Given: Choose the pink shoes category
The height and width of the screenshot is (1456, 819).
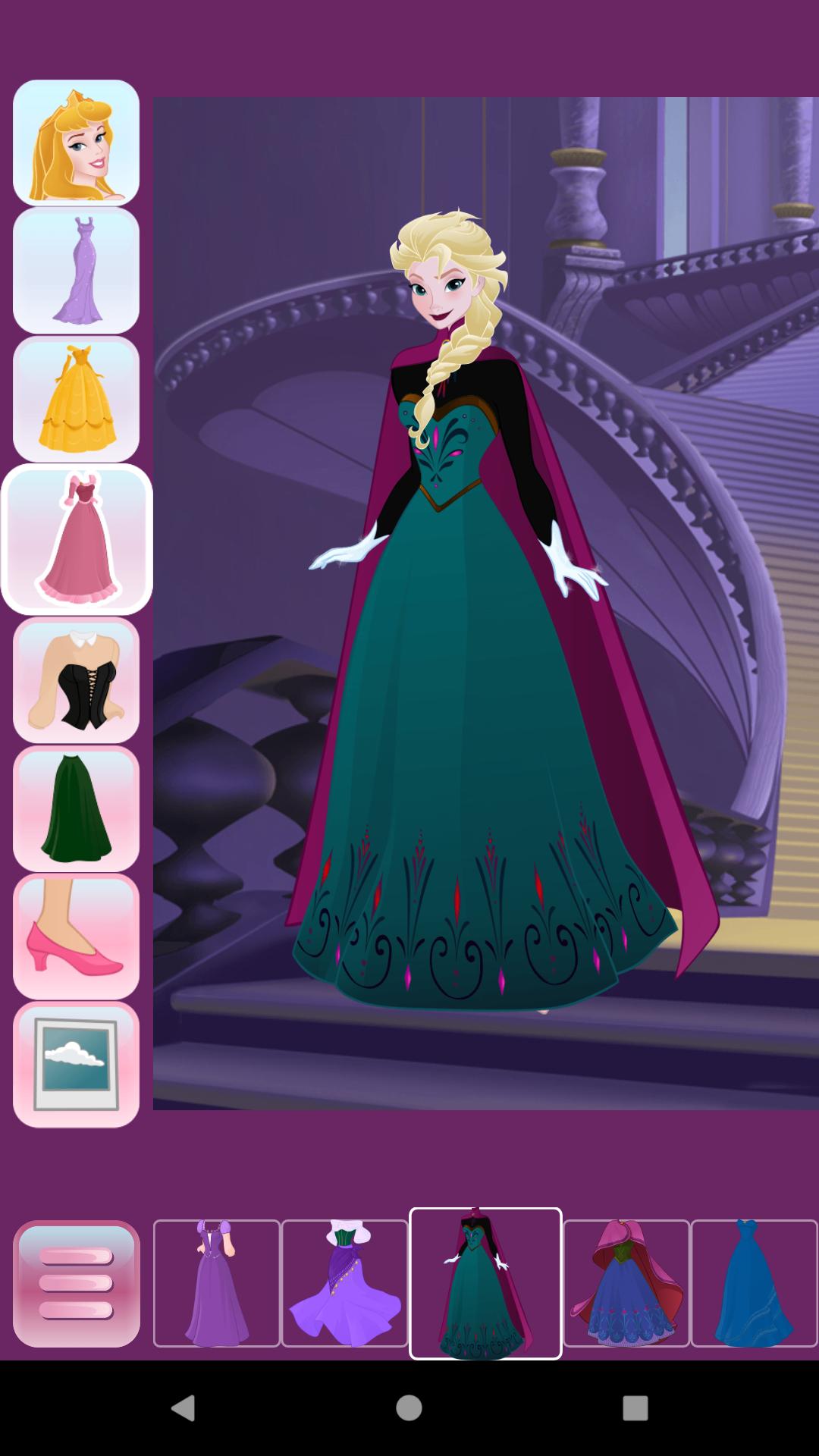Looking at the screenshot, I should pos(76,937).
